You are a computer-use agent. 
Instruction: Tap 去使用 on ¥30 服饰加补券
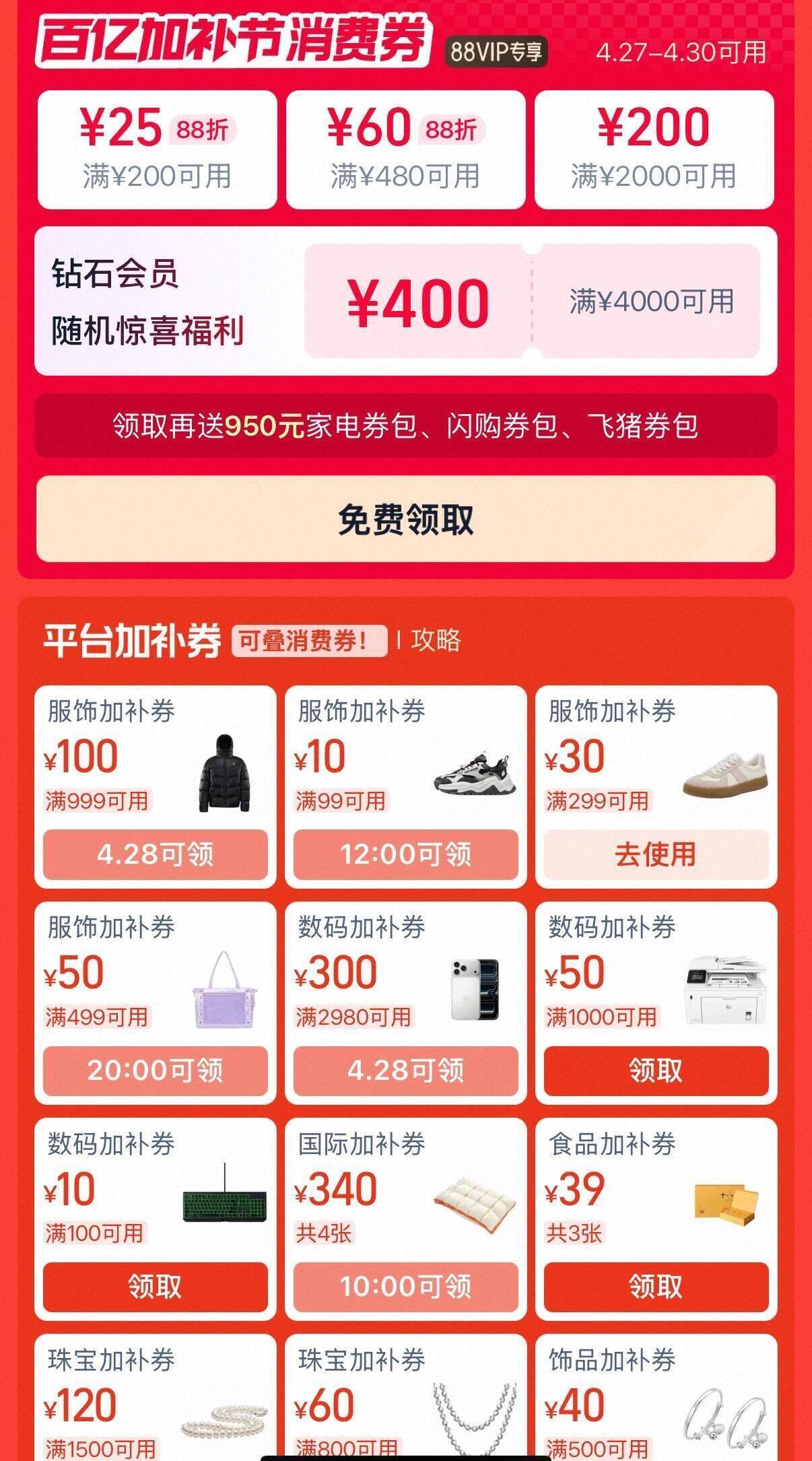click(x=656, y=854)
